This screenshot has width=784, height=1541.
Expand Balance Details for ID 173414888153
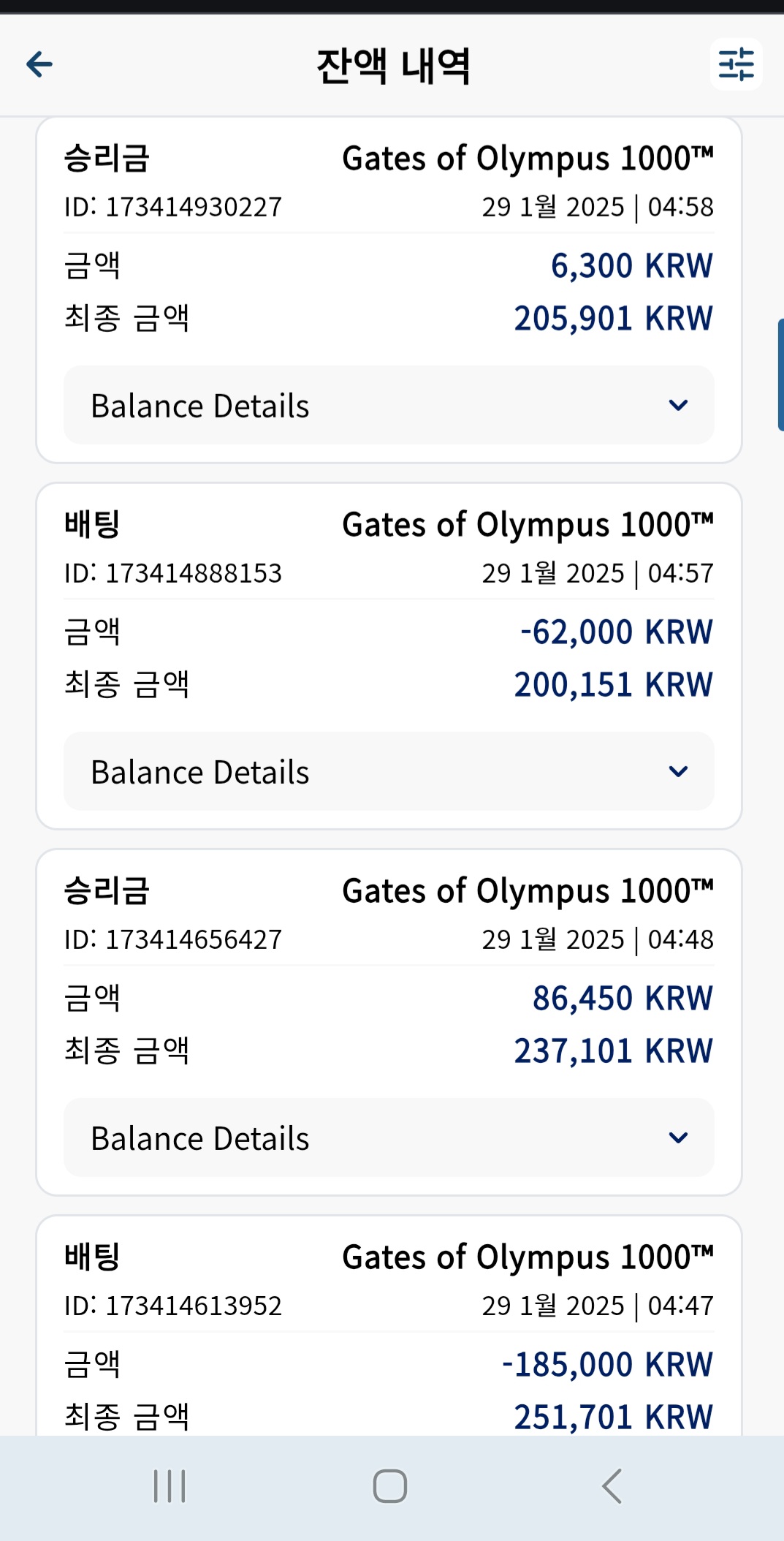[389, 771]
